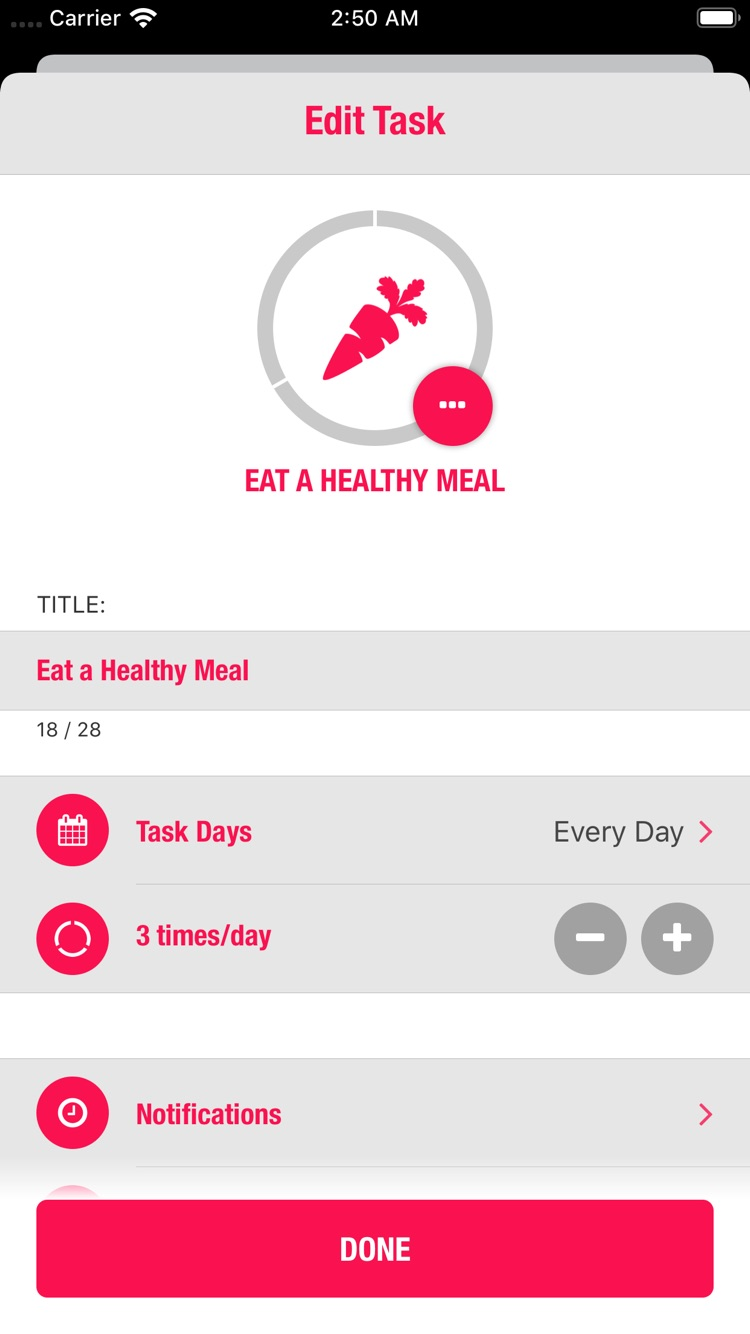Decrease the times per day count
Screen dimensions: 750x1334
tap(590, 938)
